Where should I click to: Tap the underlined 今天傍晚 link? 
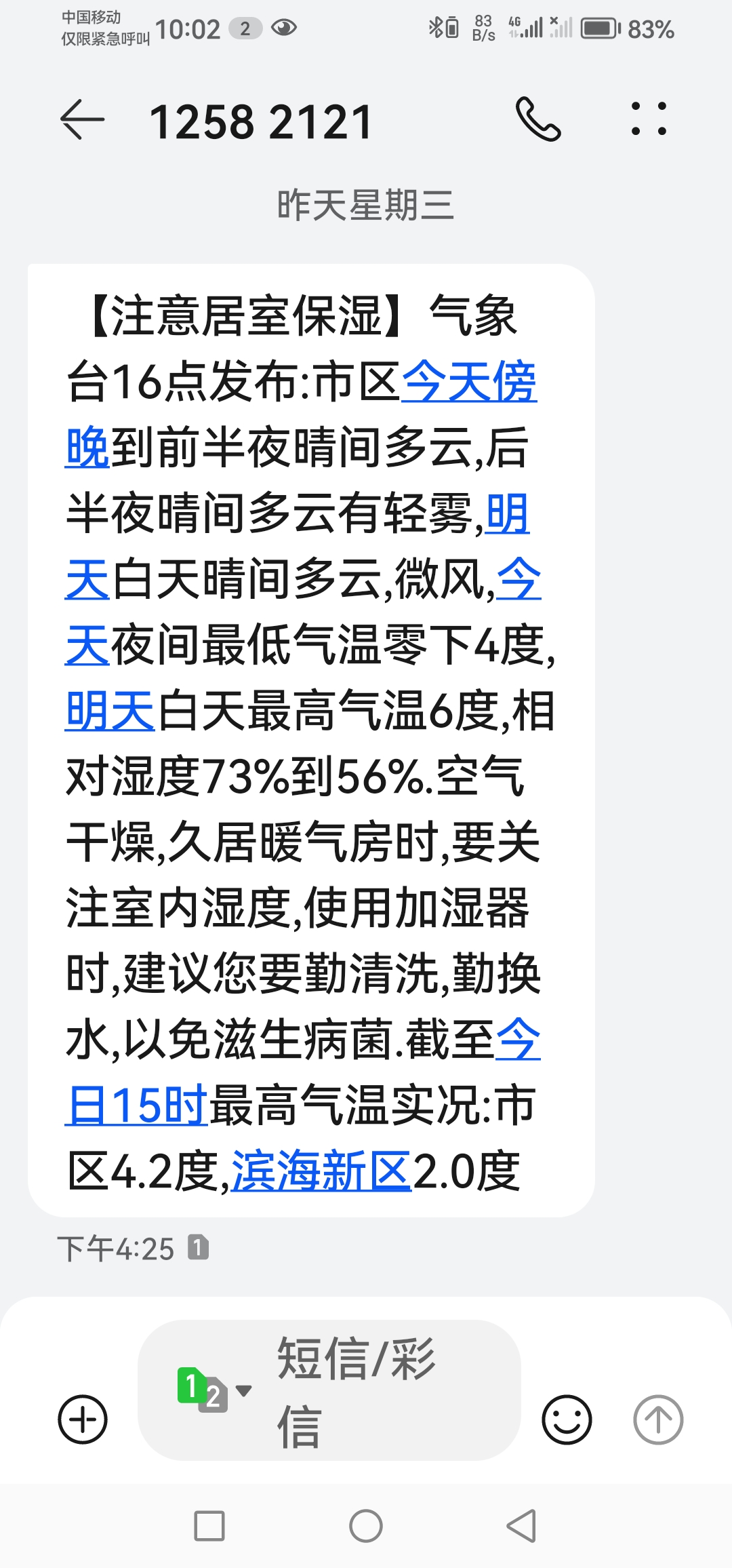[x=469, y=382]
